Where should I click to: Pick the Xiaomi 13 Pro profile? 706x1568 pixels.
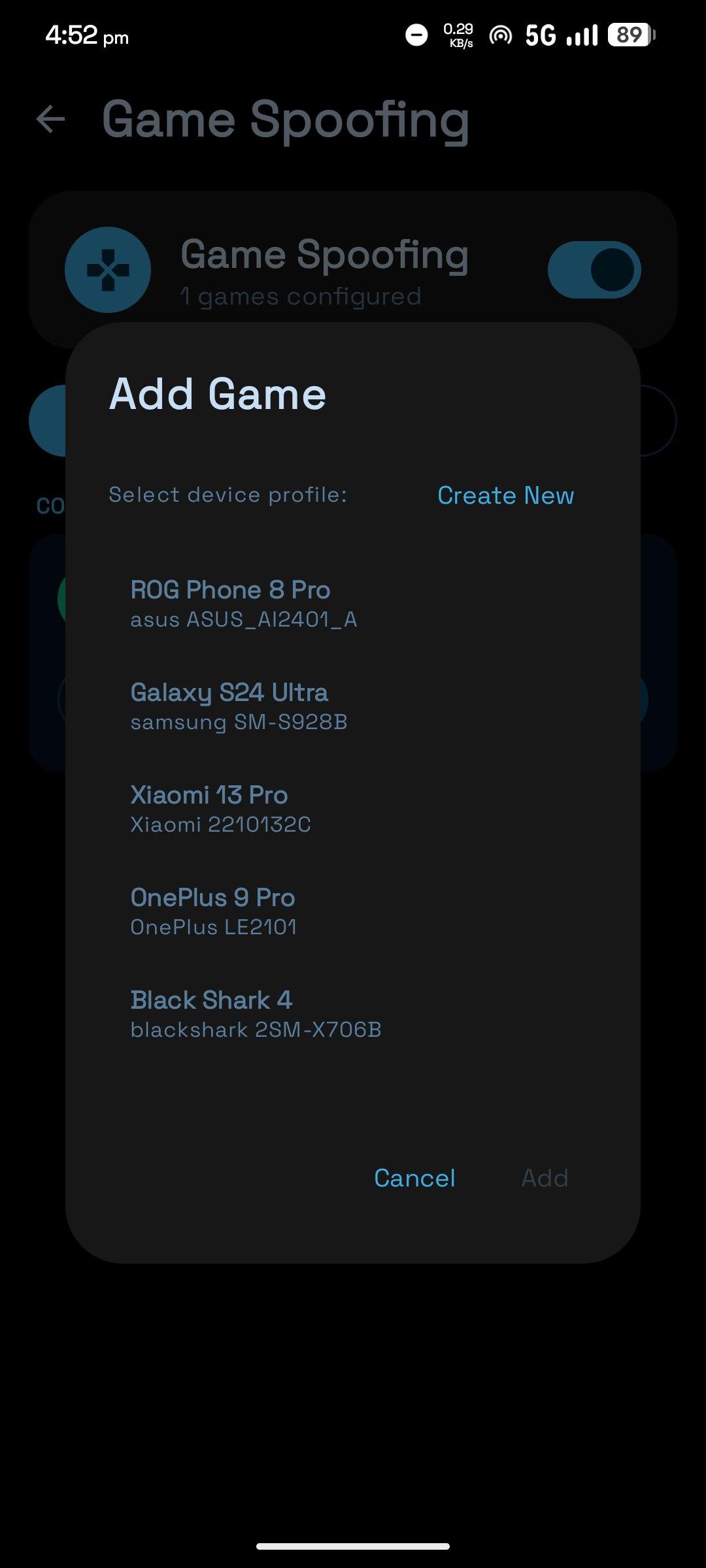coord(220,808)
